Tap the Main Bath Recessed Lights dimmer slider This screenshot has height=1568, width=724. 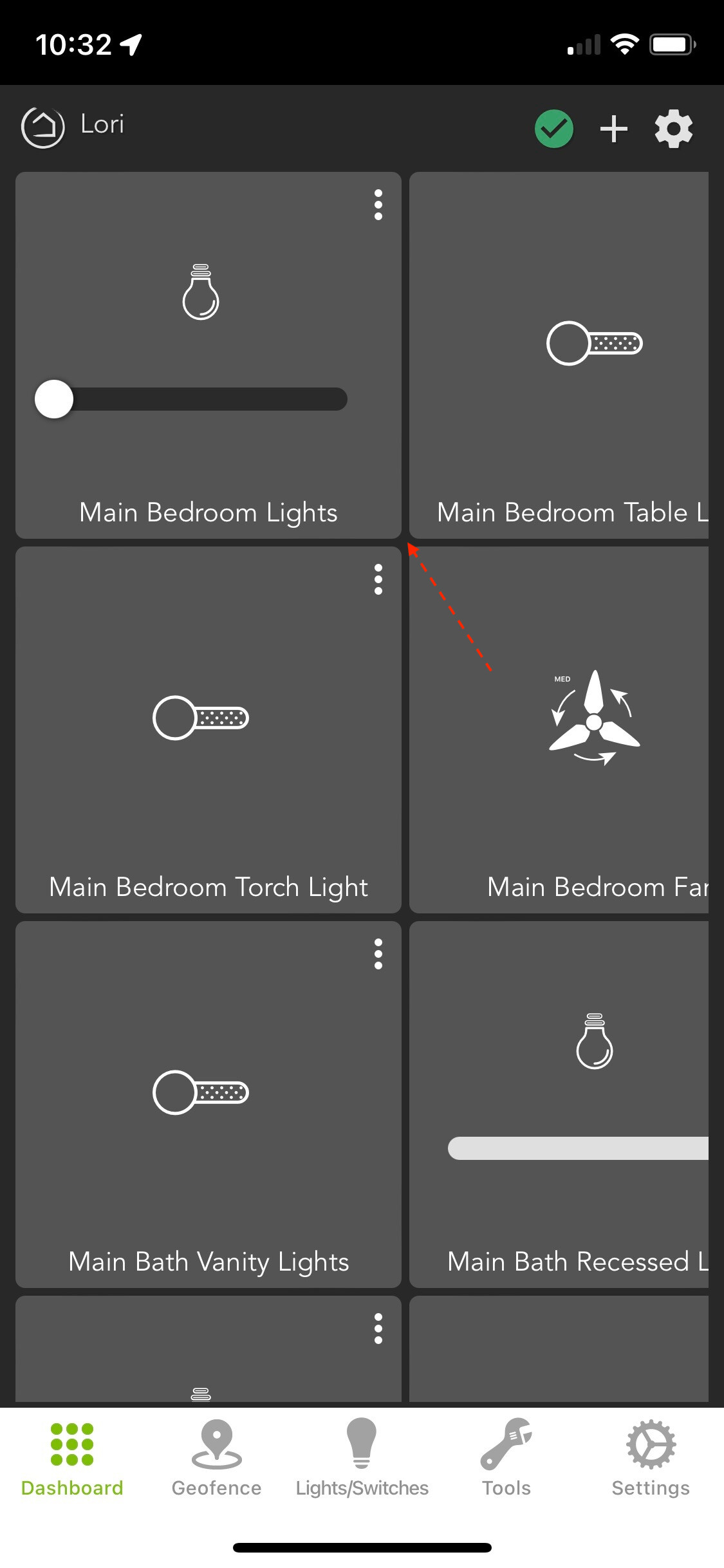point(578,1148)
